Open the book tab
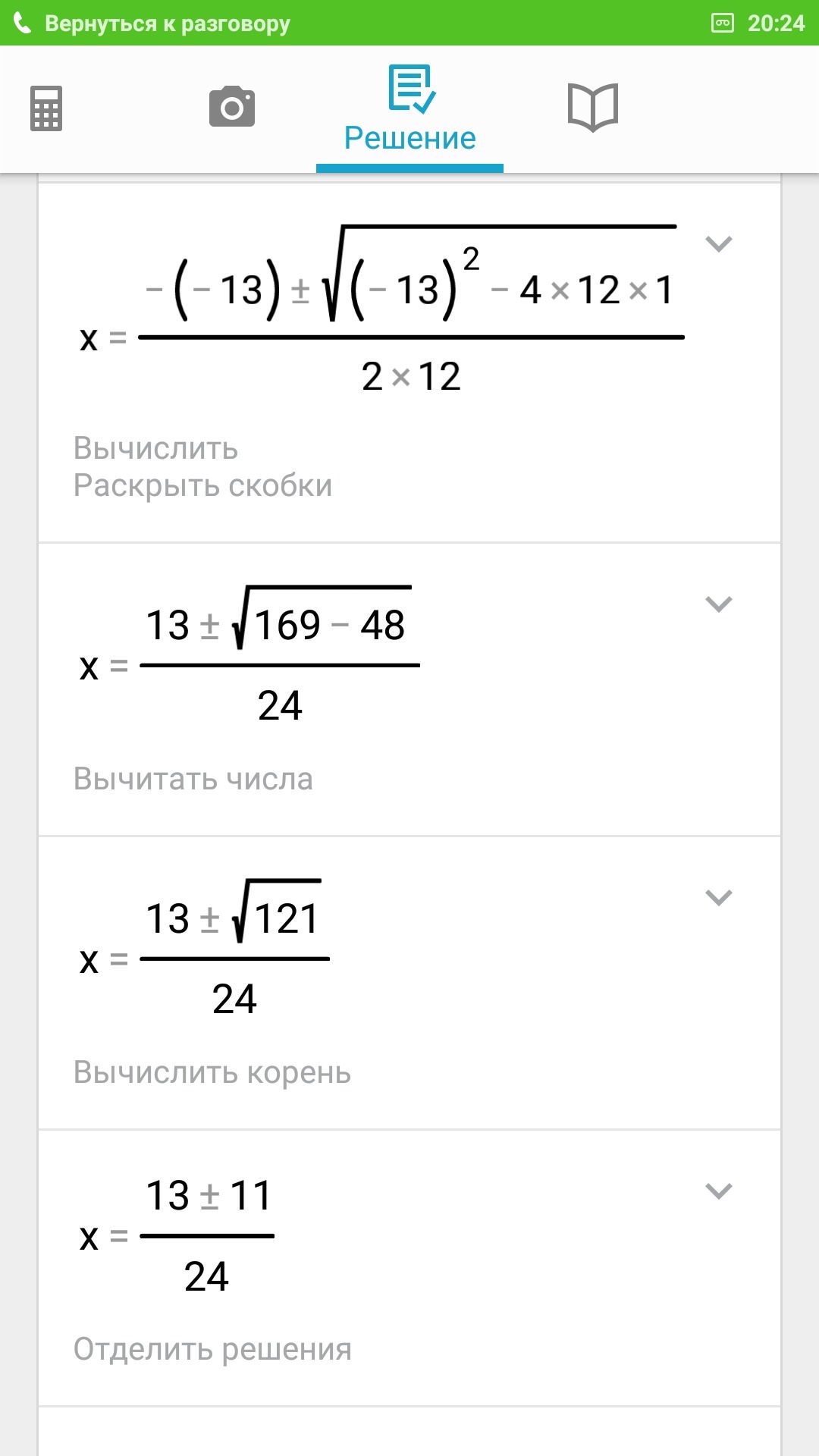The width and height of the screenshot is (819, 1456). pyautogui.click(x=593, y=107)
